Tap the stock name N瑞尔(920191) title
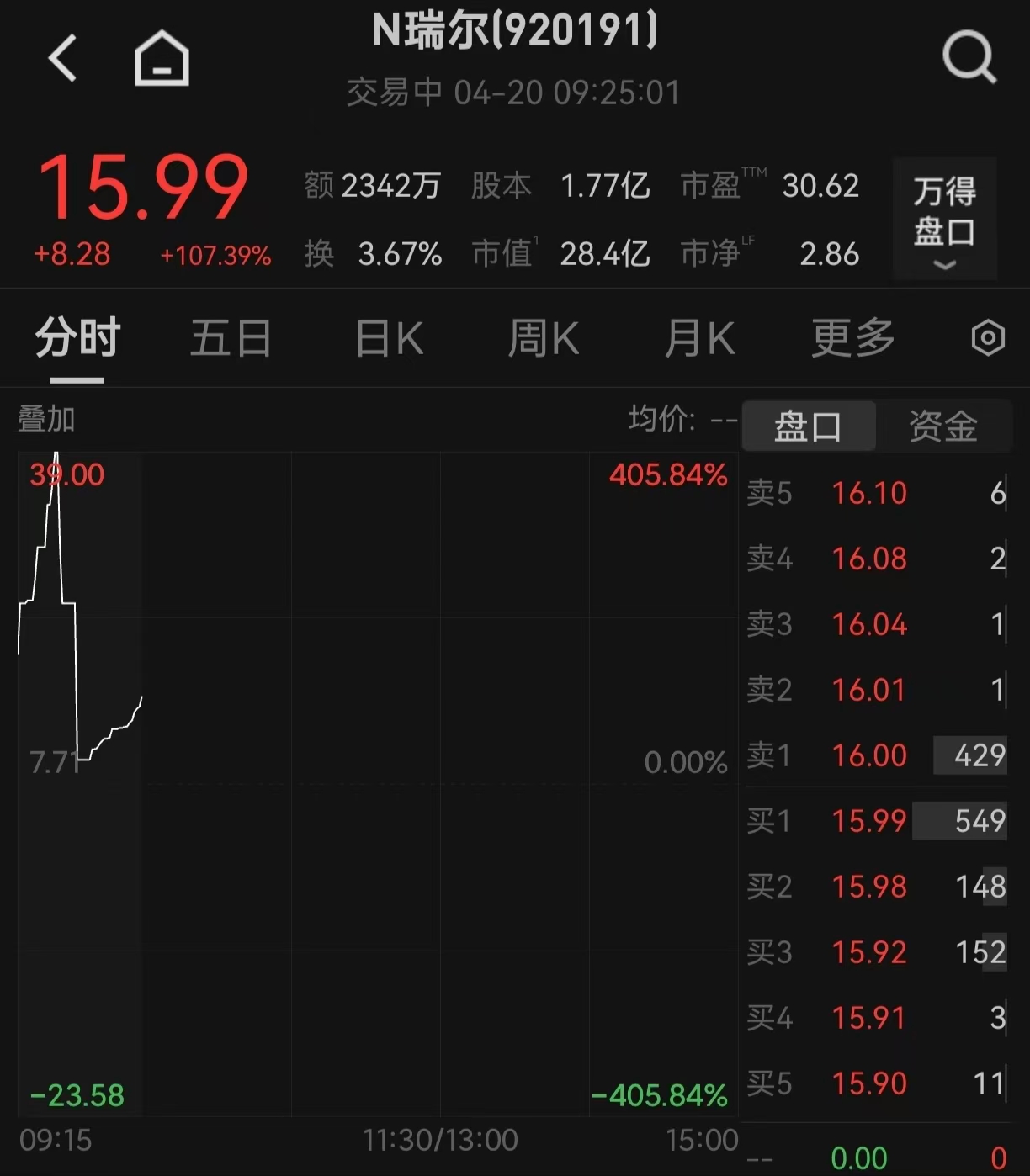Viewport: 1030px width, 1176px height. point(514,29)
